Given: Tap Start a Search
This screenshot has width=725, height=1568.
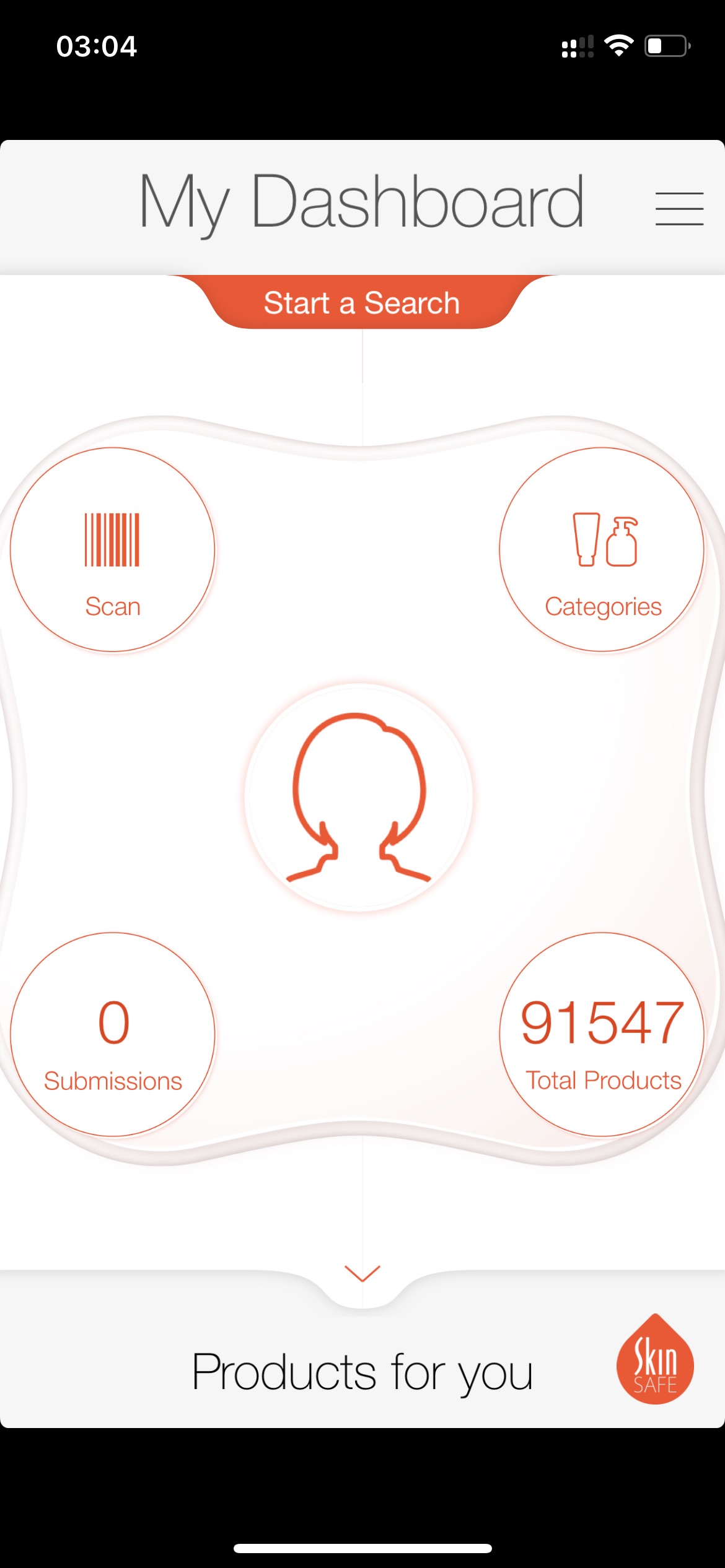Looking at the screenshot, I should tap(362, 302).
